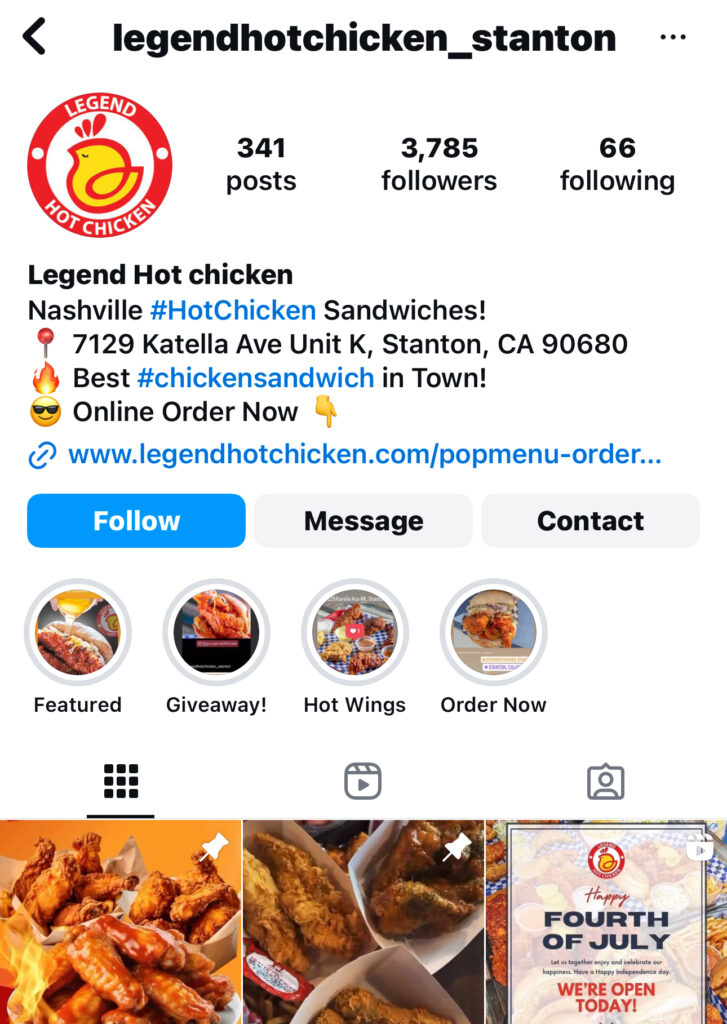
Task: Show the tagged posts tab
Action: (605, 781)
